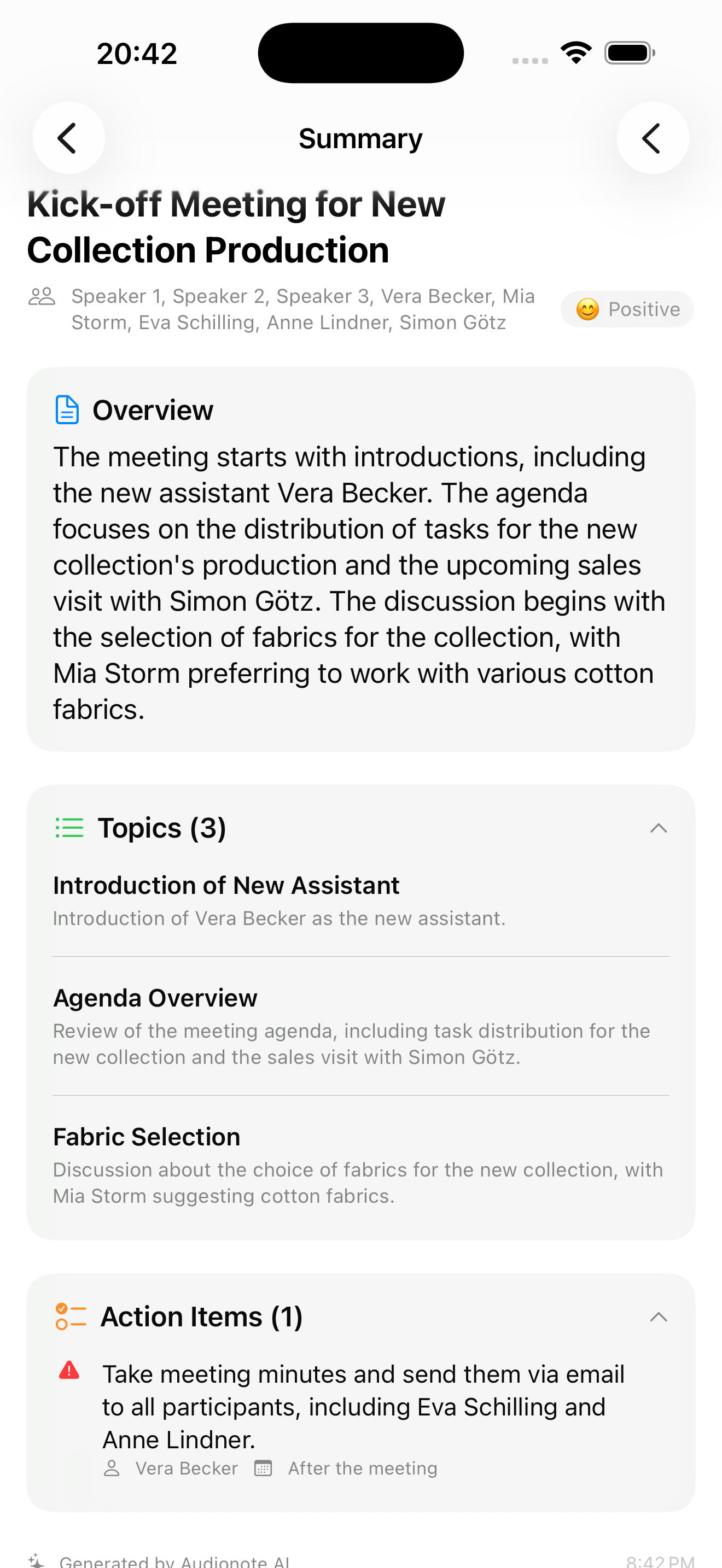The width and height of the screenshot is (722, 1568).
Task: Open the top-right chevron control
Action: pyautogui.click(x=652, y=138)
